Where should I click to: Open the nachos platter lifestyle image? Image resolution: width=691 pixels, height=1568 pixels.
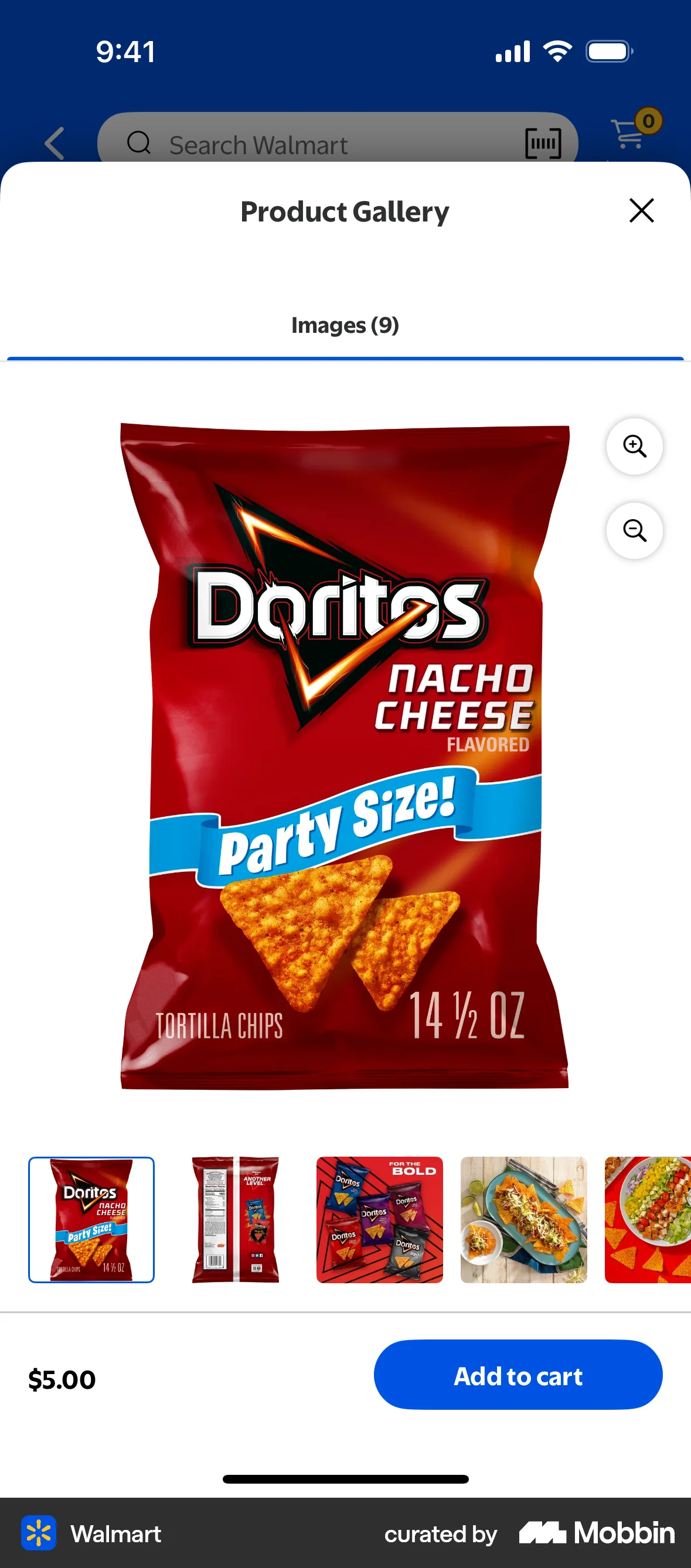click(524, 1218)
